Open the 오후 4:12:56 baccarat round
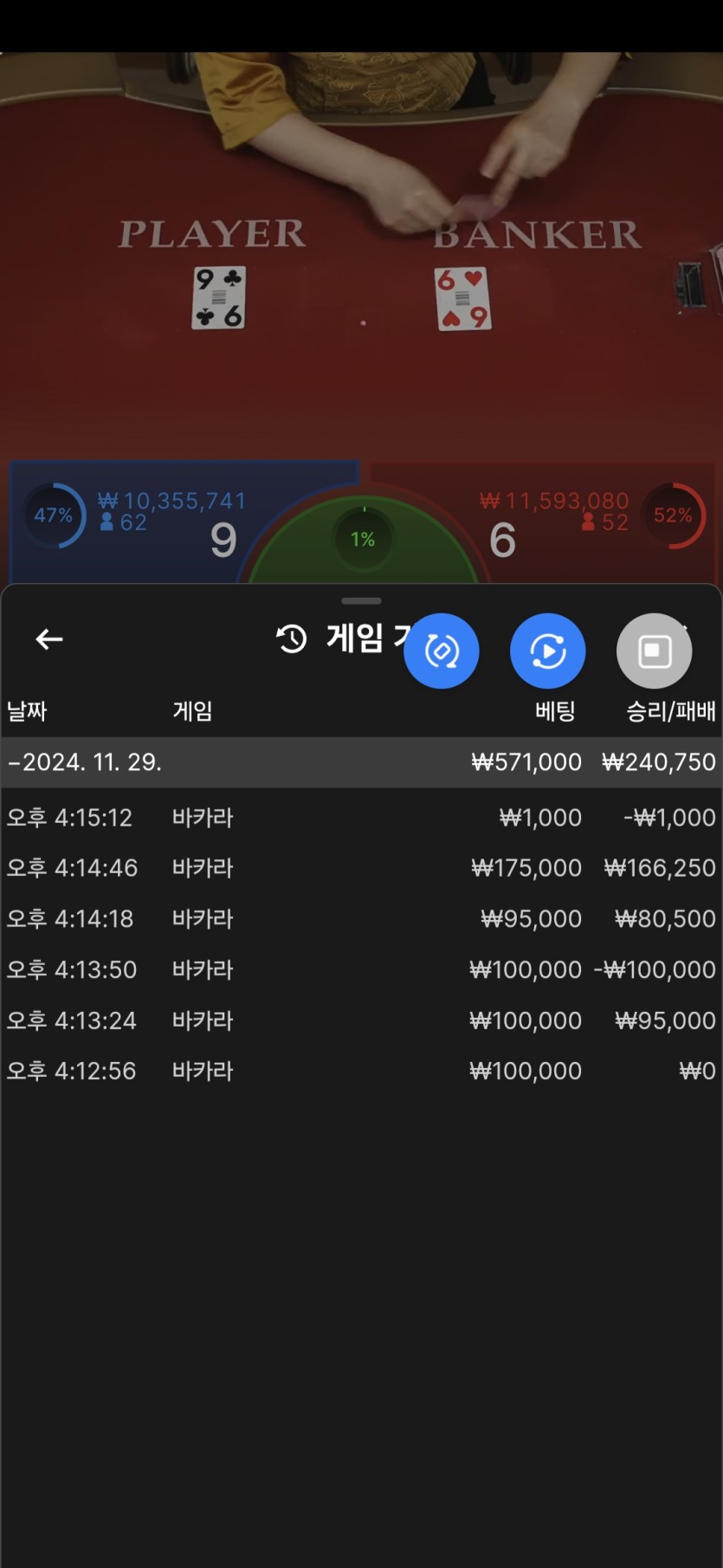Screen dimensions: 723x1568 361,1071
